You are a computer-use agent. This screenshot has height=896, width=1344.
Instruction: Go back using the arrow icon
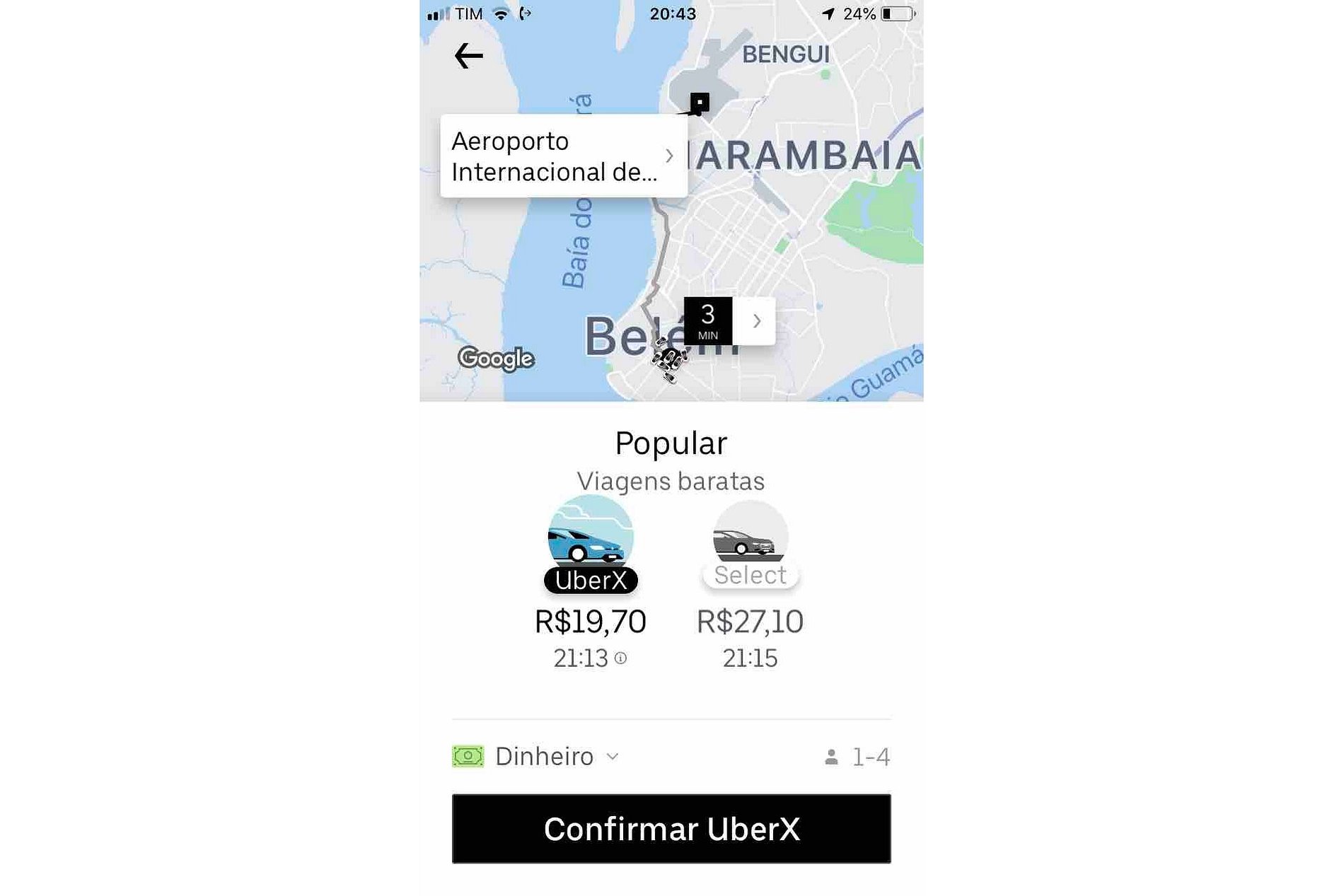tap(468, 56)
